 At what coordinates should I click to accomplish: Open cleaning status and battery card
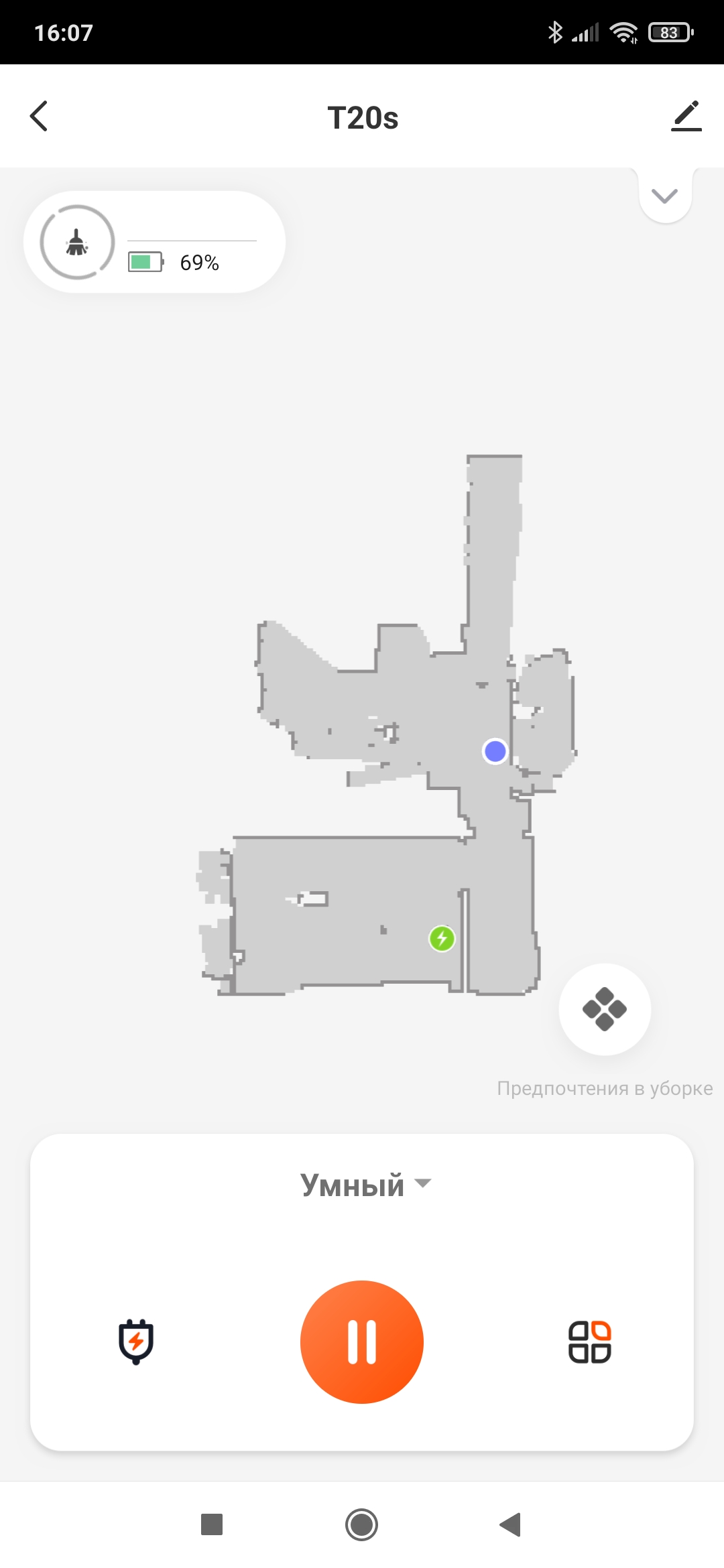click(154, 242)
